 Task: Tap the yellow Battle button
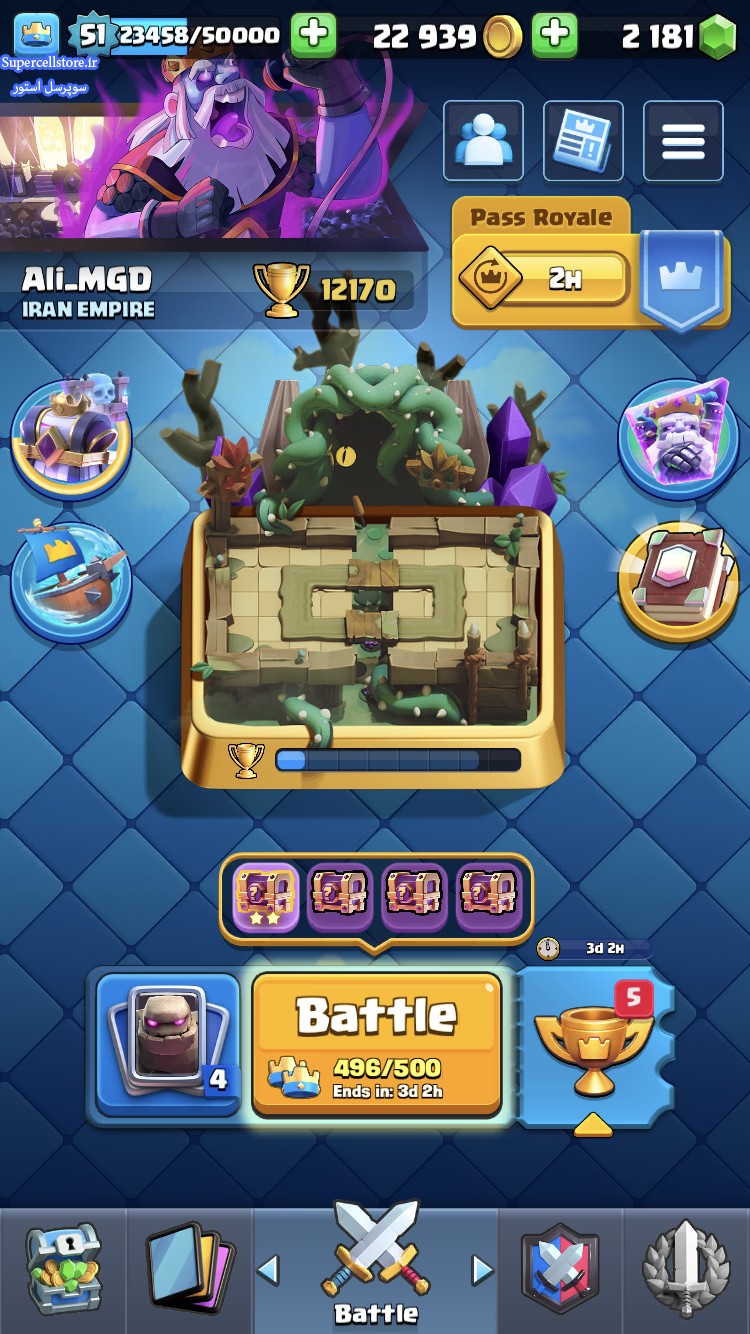click(376, 1044)
